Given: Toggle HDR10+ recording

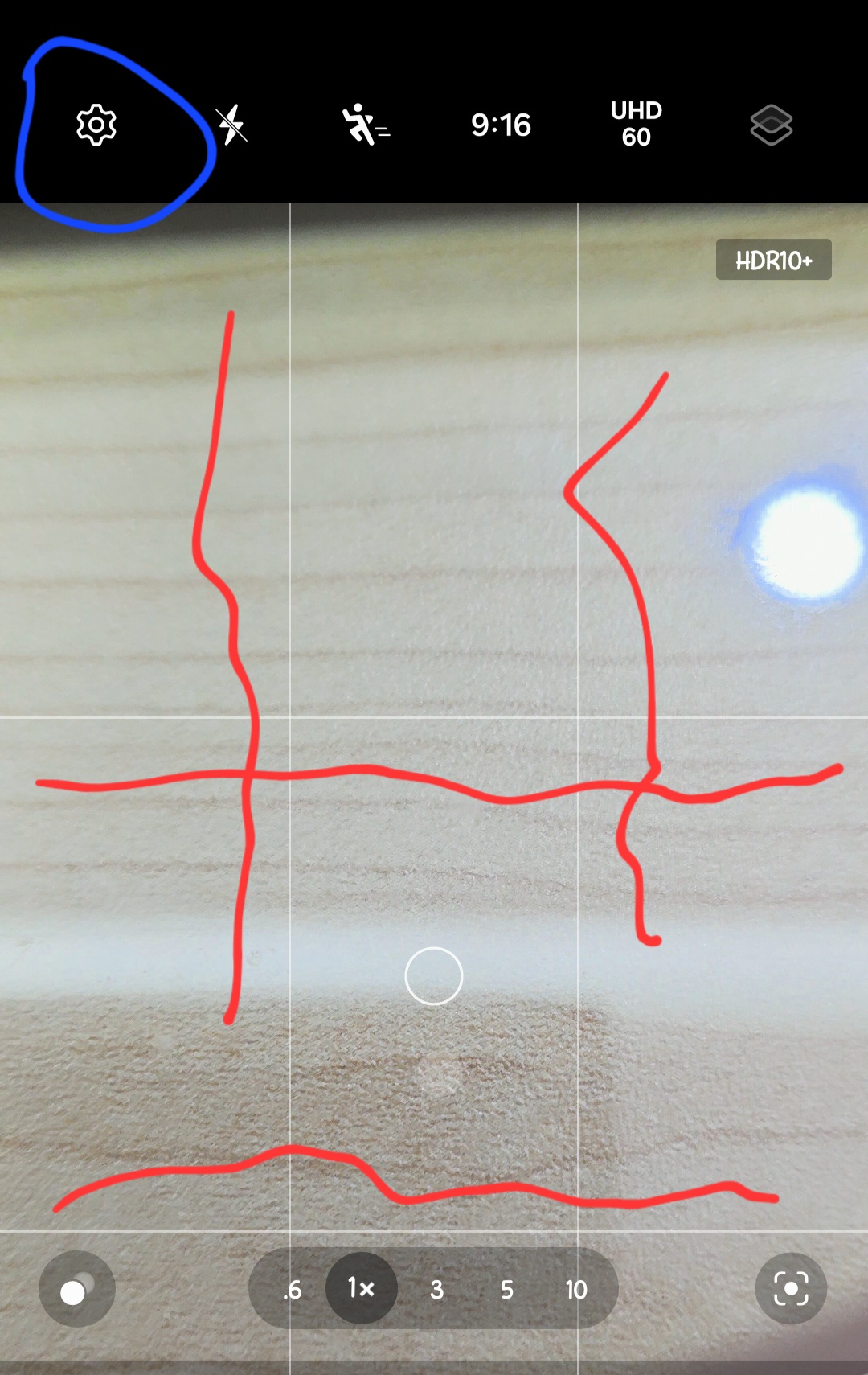Looking at the screenshot, I should 773,260.
